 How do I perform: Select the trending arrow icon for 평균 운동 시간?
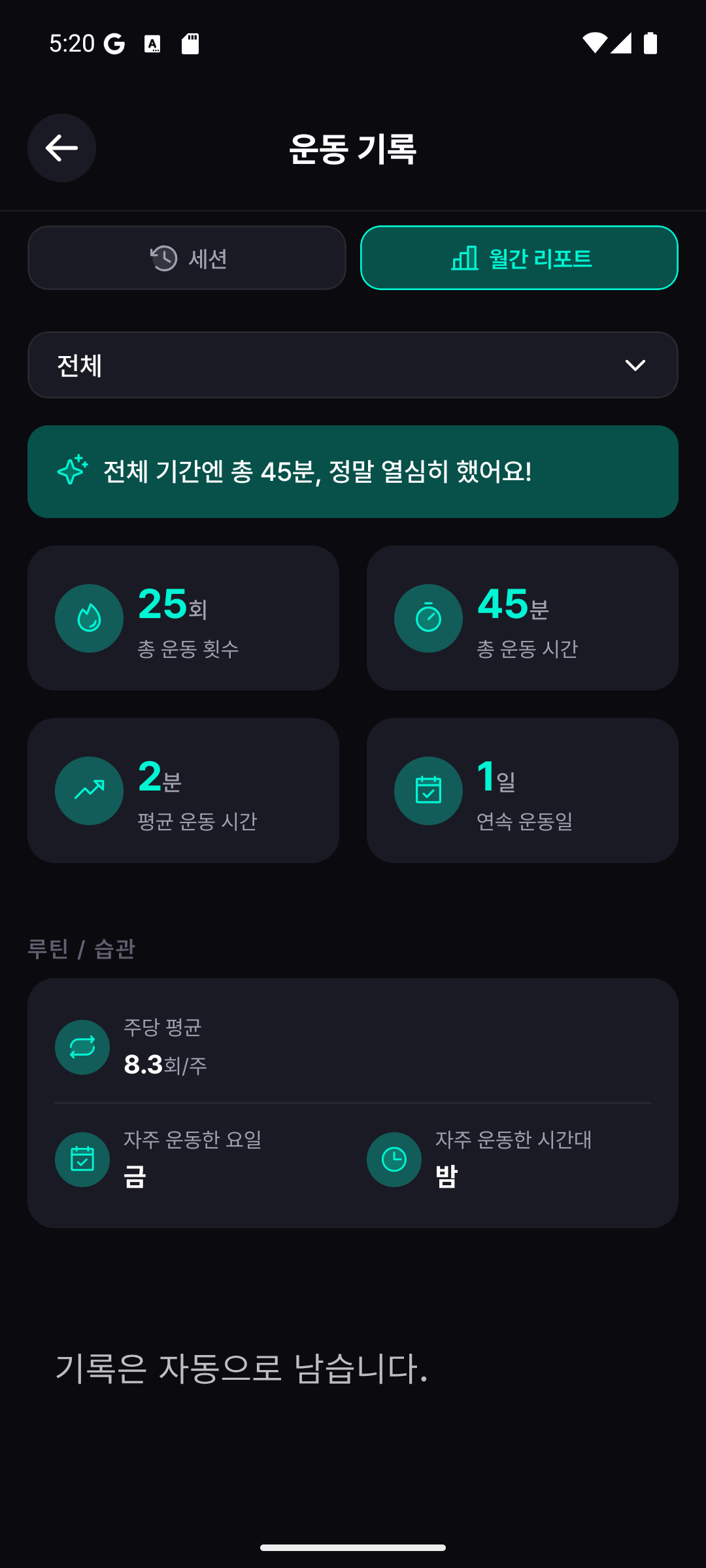[x=89, y=790]
